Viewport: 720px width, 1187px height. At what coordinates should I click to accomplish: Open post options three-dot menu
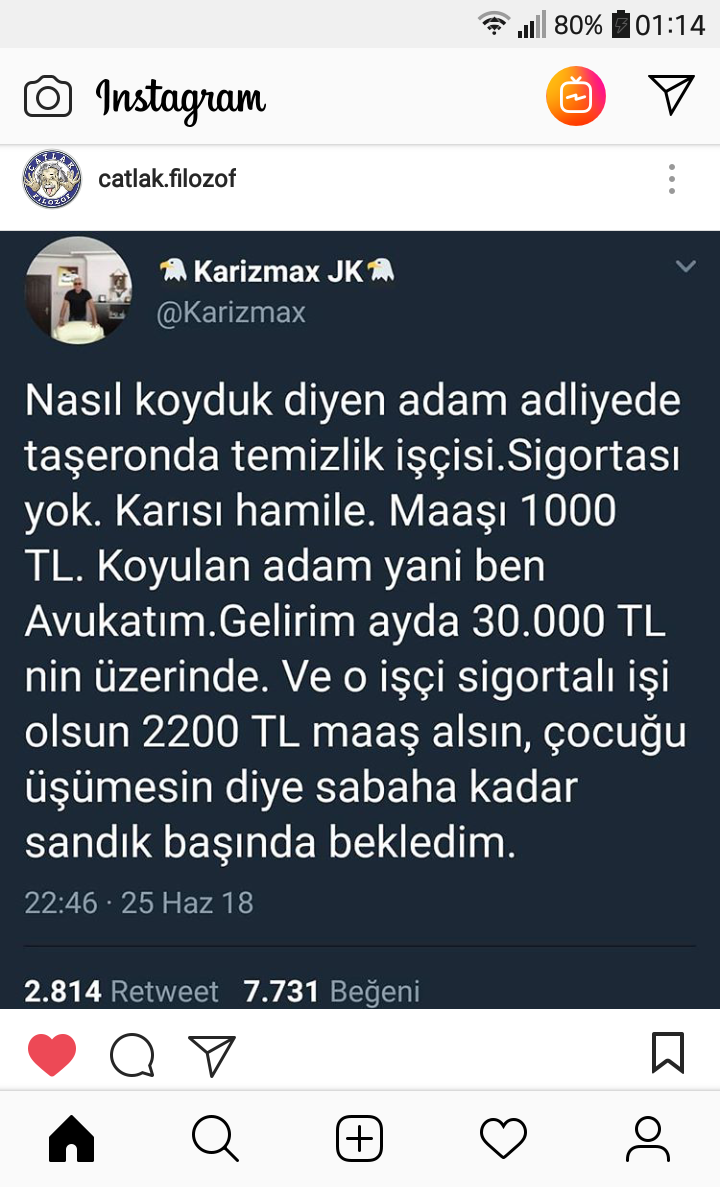672,179
